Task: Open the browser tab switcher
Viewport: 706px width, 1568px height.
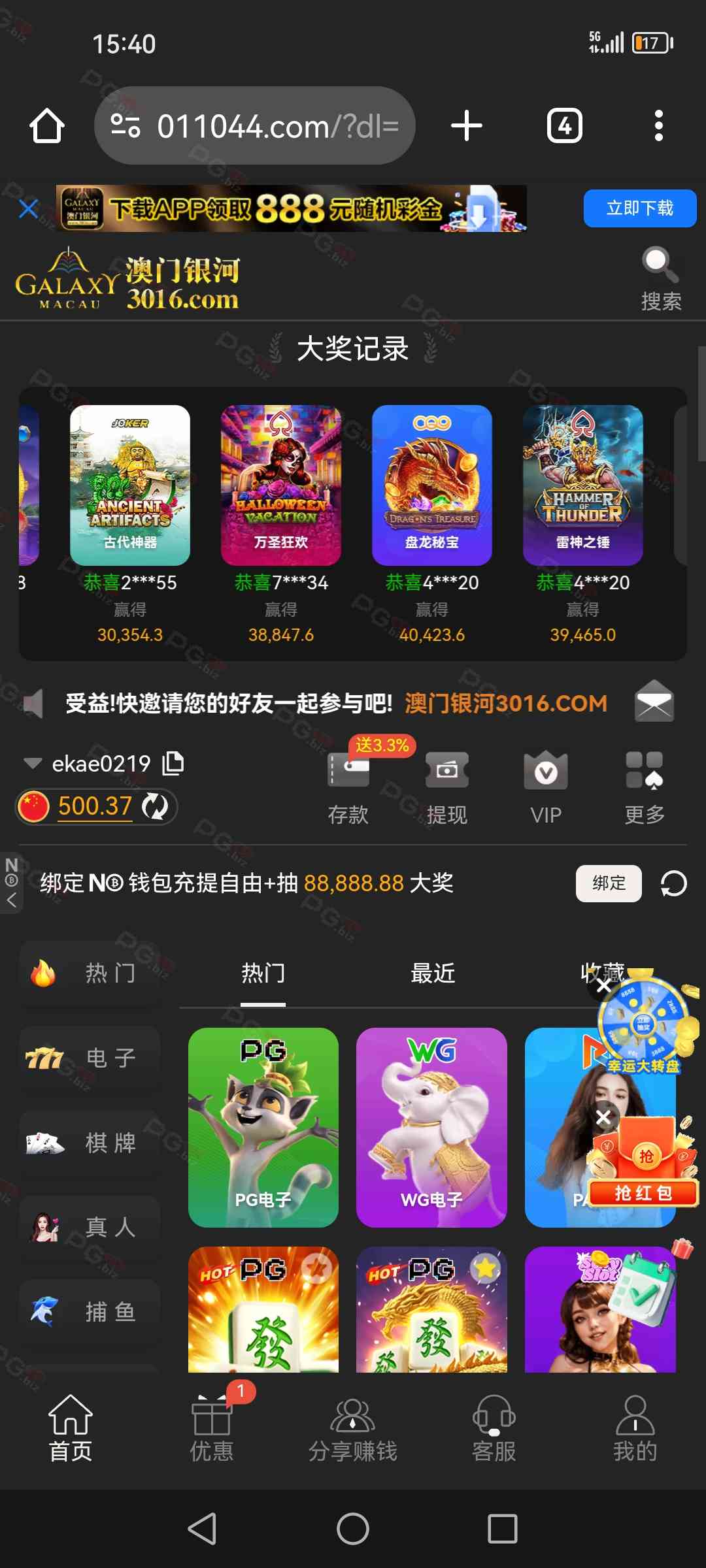Action: (x=564, y=125)
